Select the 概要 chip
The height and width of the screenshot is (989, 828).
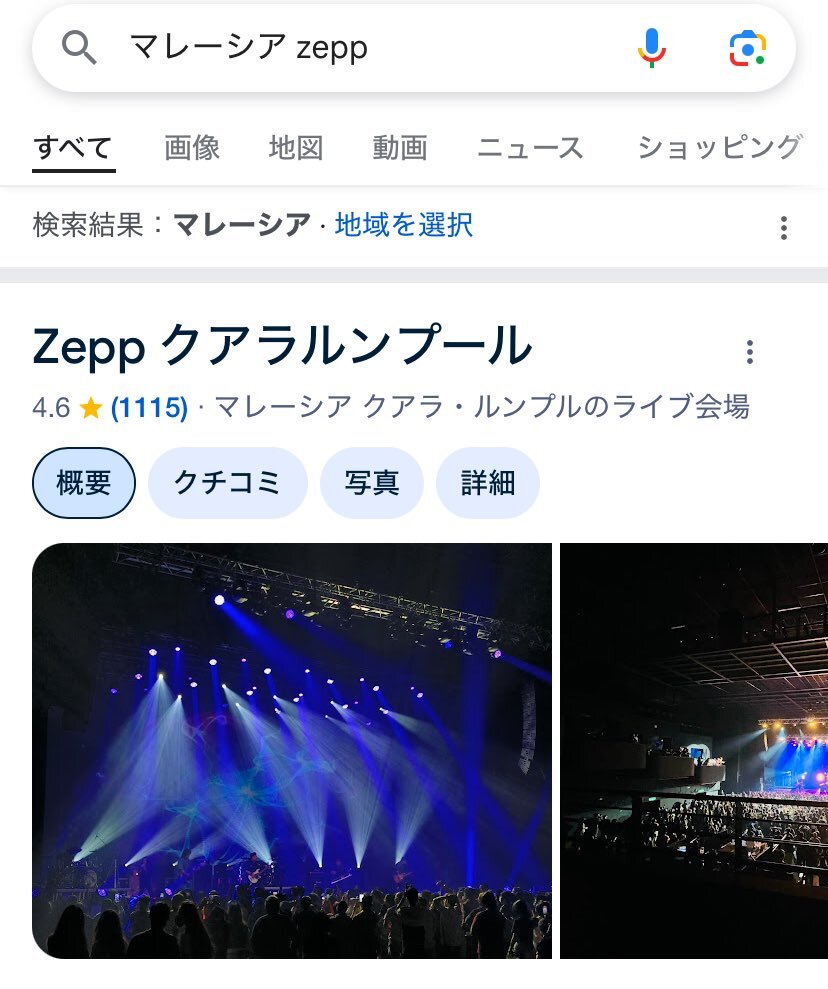tap(84, 483)
